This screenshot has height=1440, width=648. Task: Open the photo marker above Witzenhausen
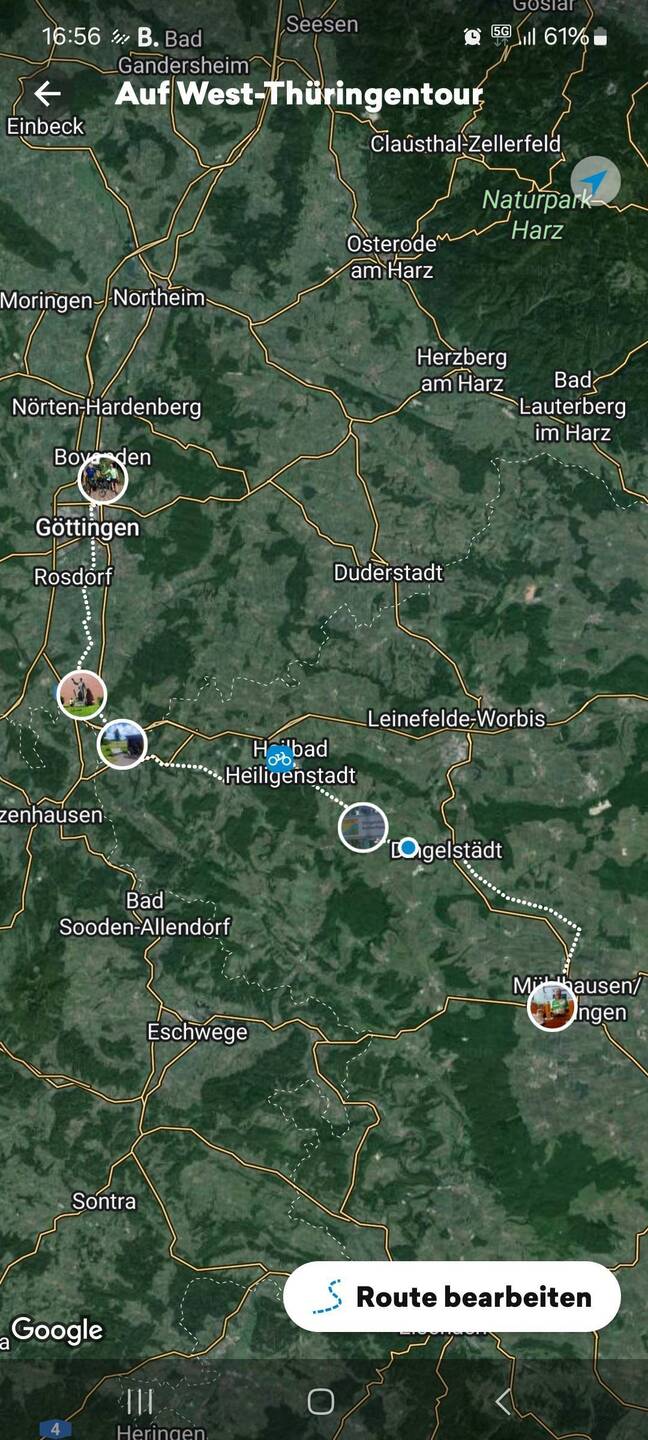(122, 744)
